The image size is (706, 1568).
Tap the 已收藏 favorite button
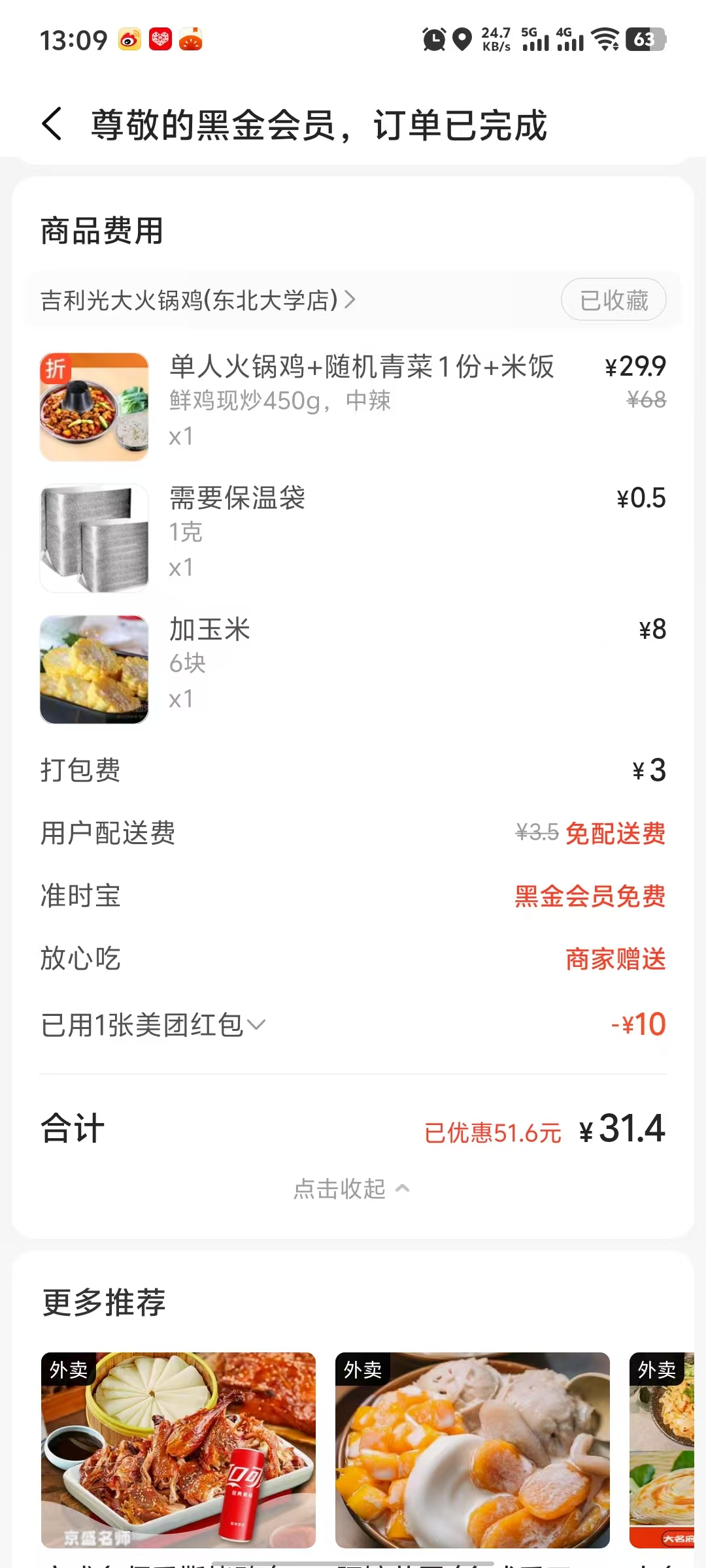(x=613, y=300)
